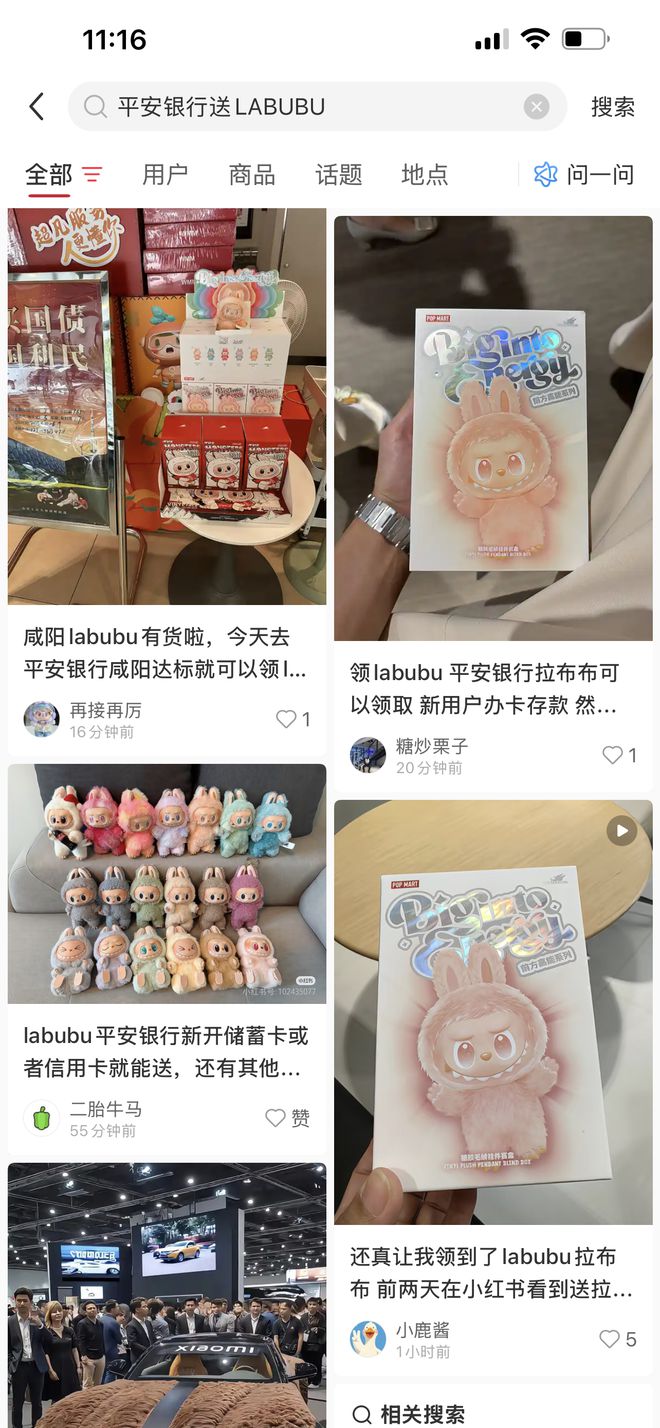
Task: Open the 问一问 AI assistant
Action: click(585, 175)
